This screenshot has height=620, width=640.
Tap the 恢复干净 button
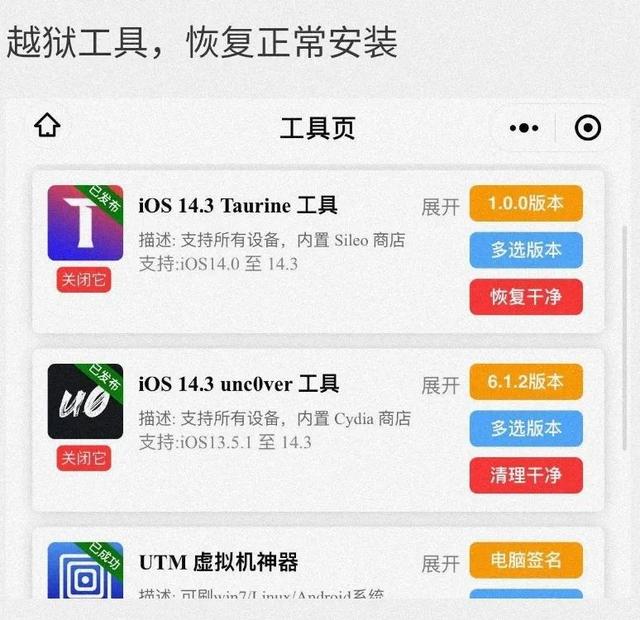(526, 297)
